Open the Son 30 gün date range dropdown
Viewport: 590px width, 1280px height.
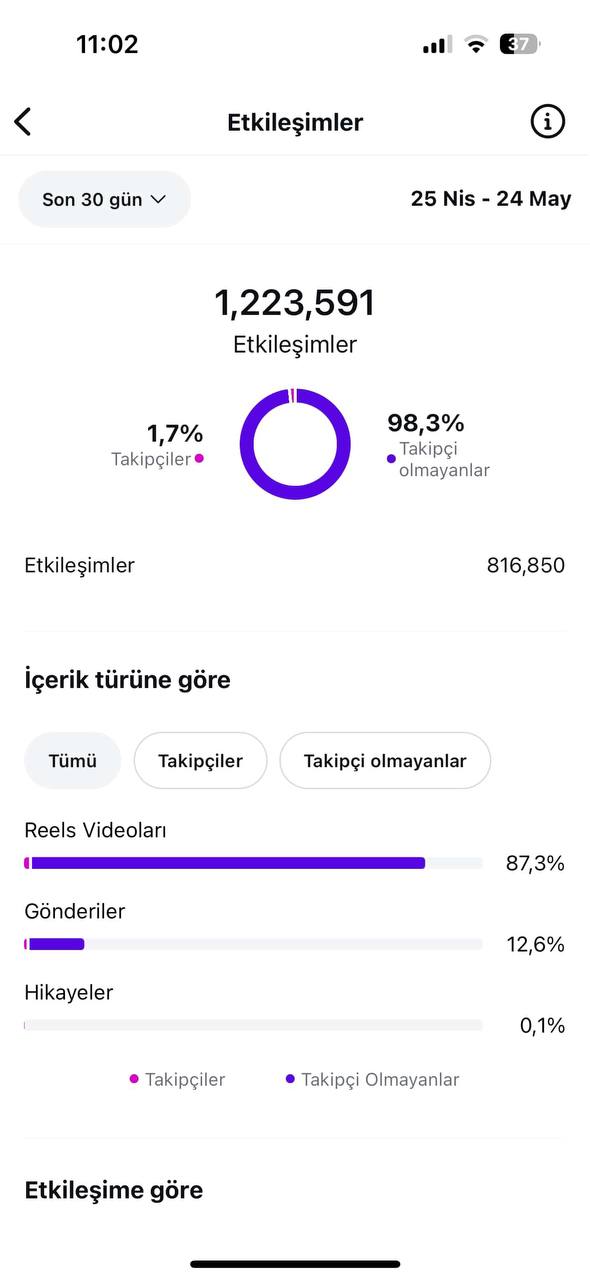coord(104,199)
